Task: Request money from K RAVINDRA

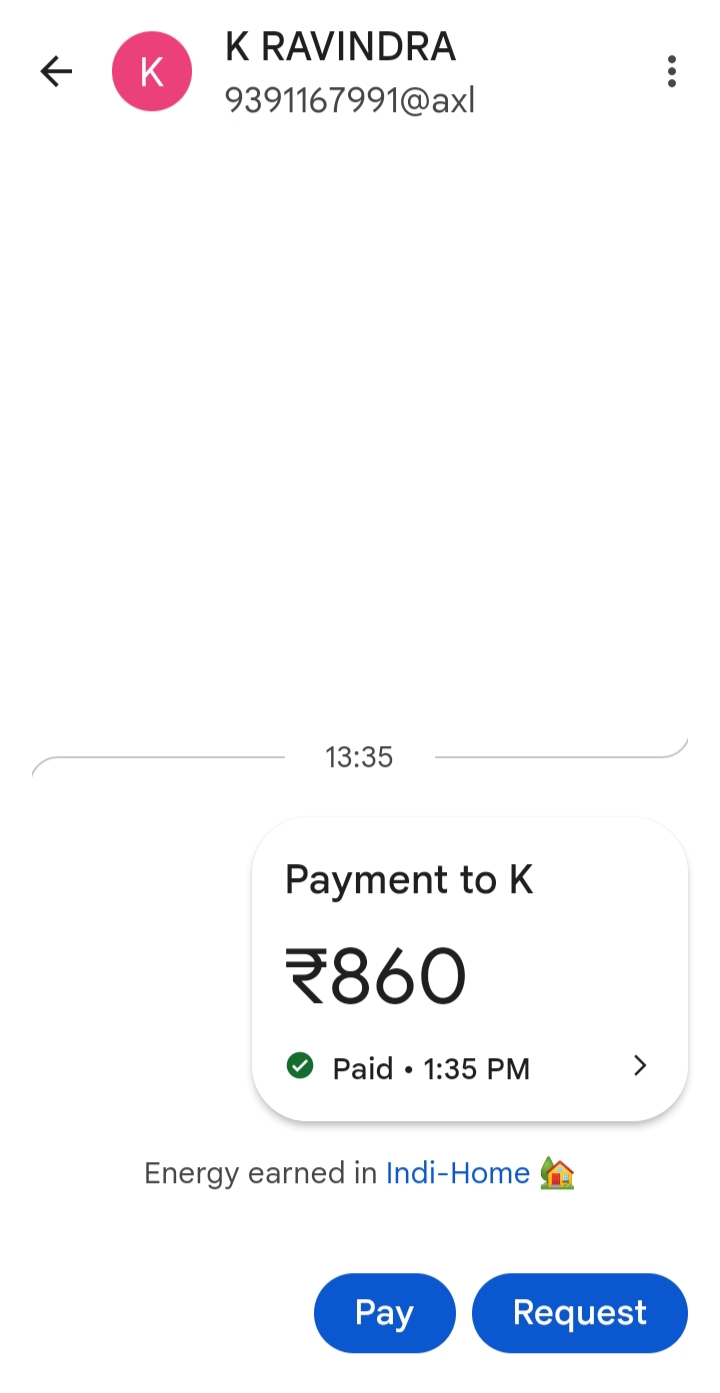Action: (x=579, y=1312)
